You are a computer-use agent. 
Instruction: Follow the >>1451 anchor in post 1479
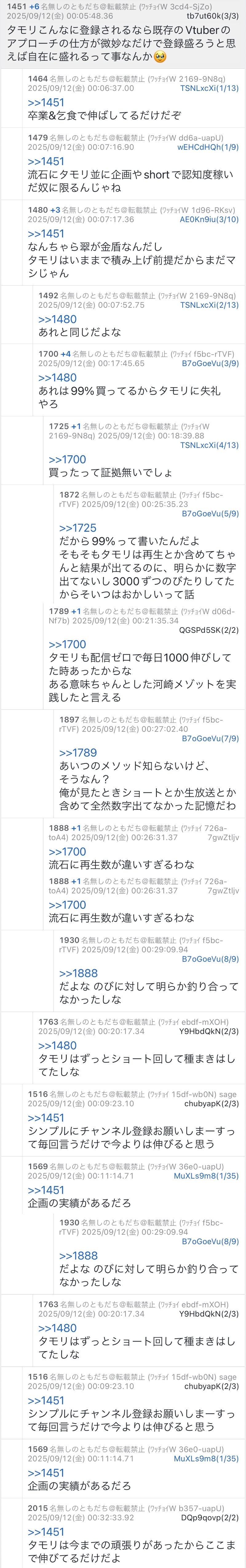tap(46, 161)
